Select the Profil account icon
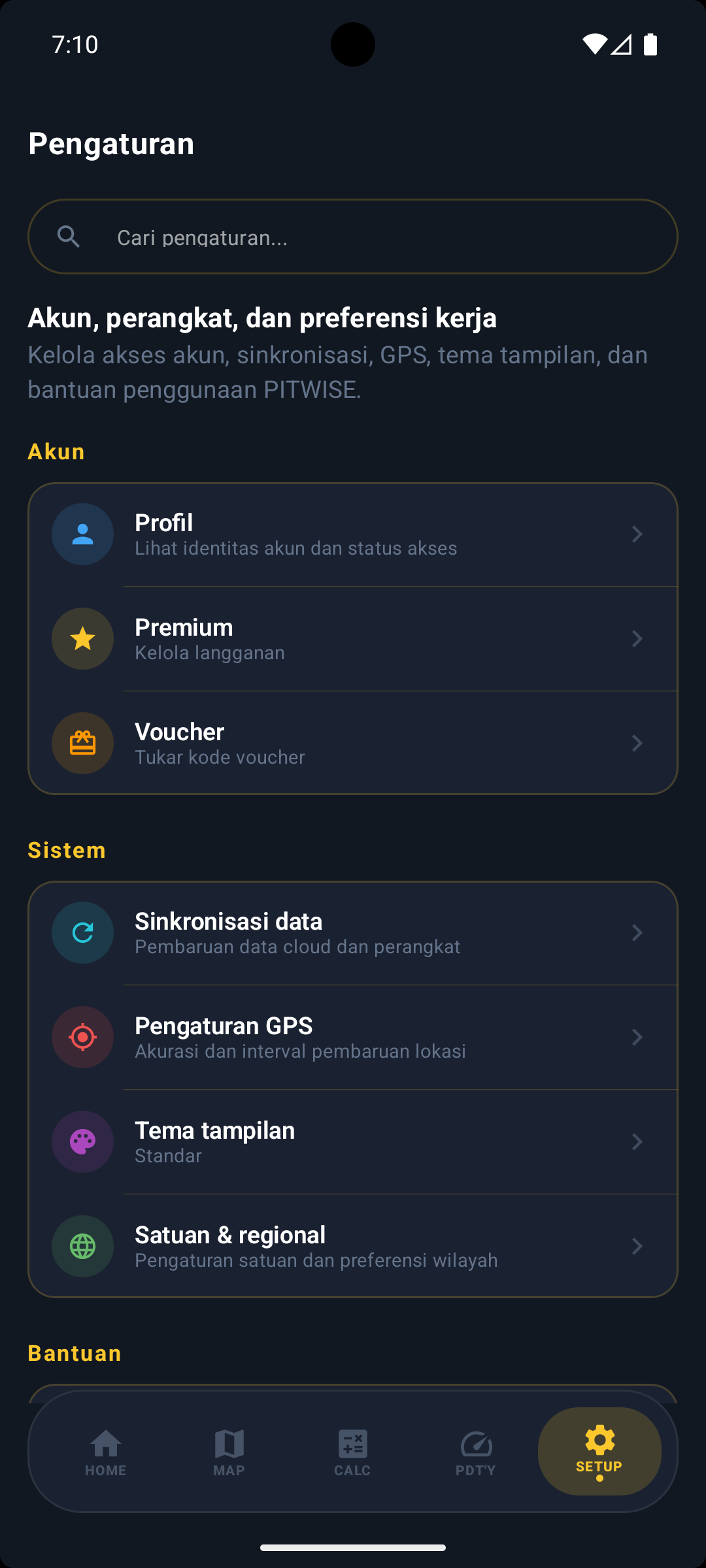The width and height of the screenshot is (706, 1568). coord(82,534)
